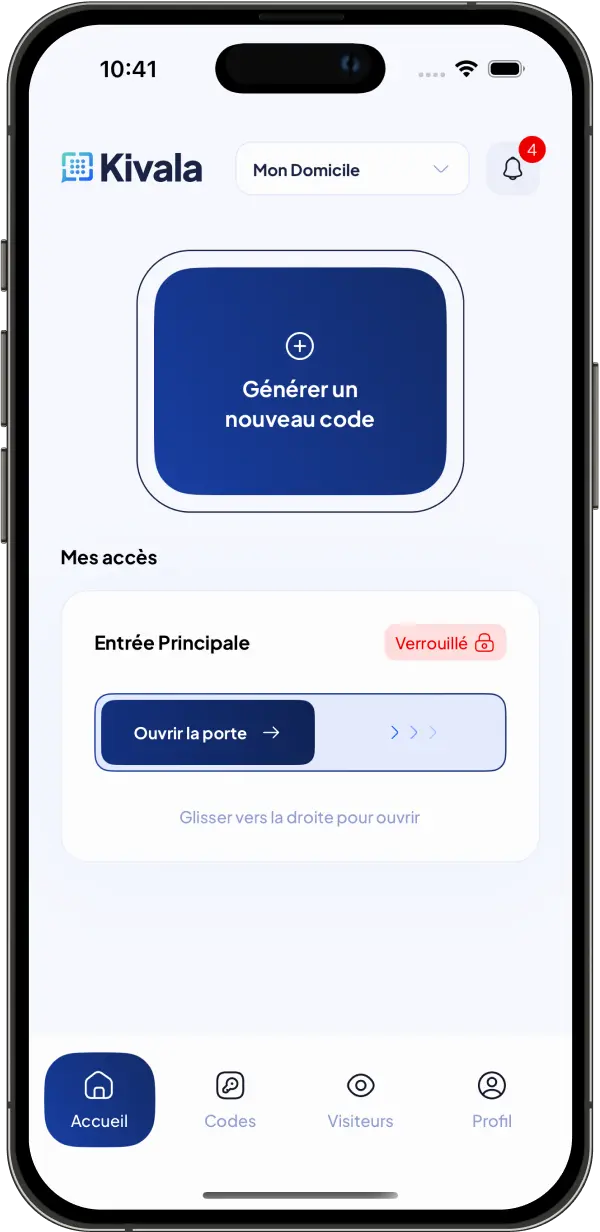The width and height of the screenshot is (600, 1232).
Task: Go to the Accueil tab
Action: pos(100,1099)
